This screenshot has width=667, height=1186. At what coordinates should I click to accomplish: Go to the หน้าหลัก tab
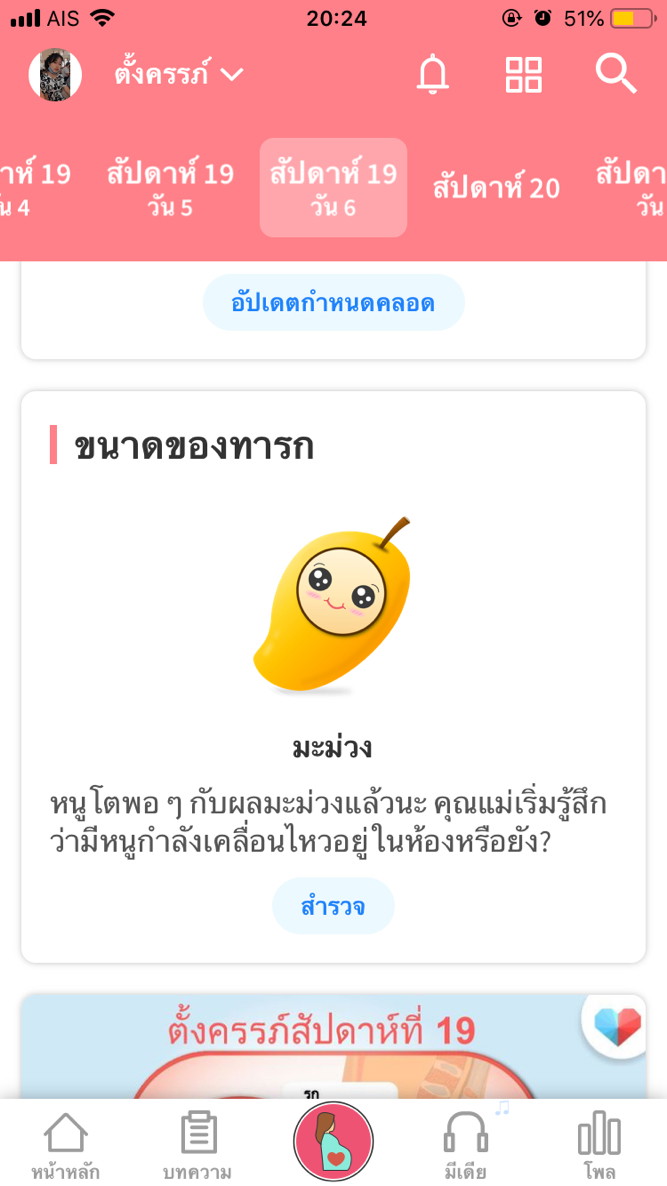point(66,1146)
